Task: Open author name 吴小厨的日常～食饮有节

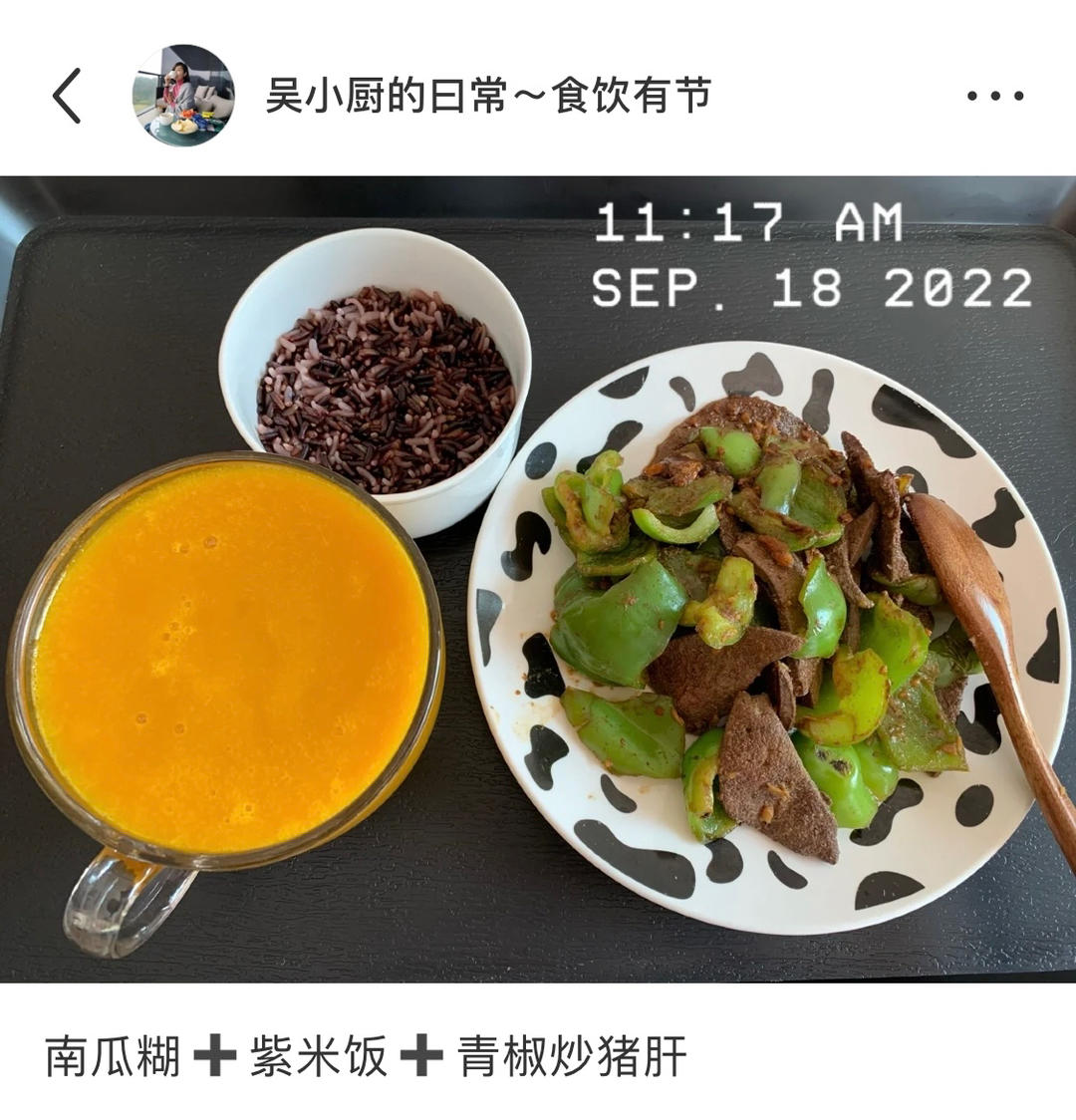Action: pyautogui.click(x=487, y=97)
